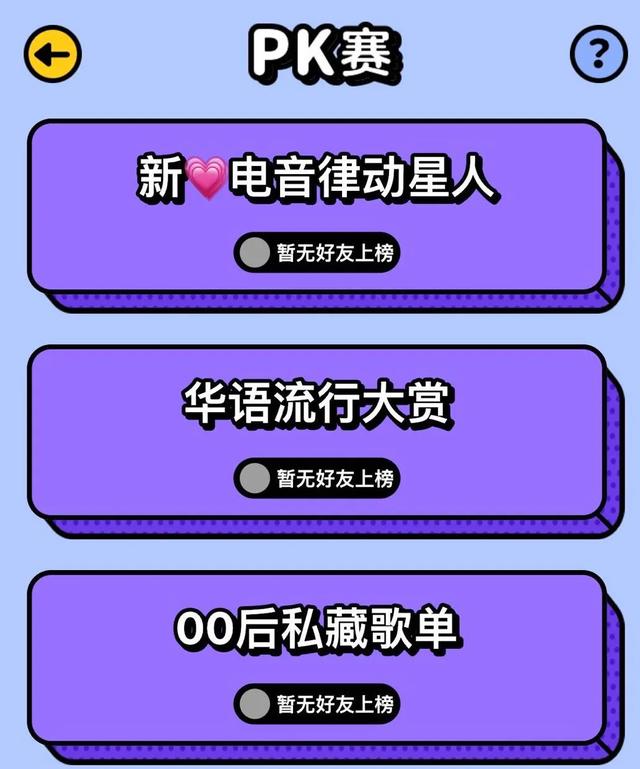The height and width of the screenshot is (769, 640).
Task: Go back using the yellow arrow
Action: [x=52, y=53]
